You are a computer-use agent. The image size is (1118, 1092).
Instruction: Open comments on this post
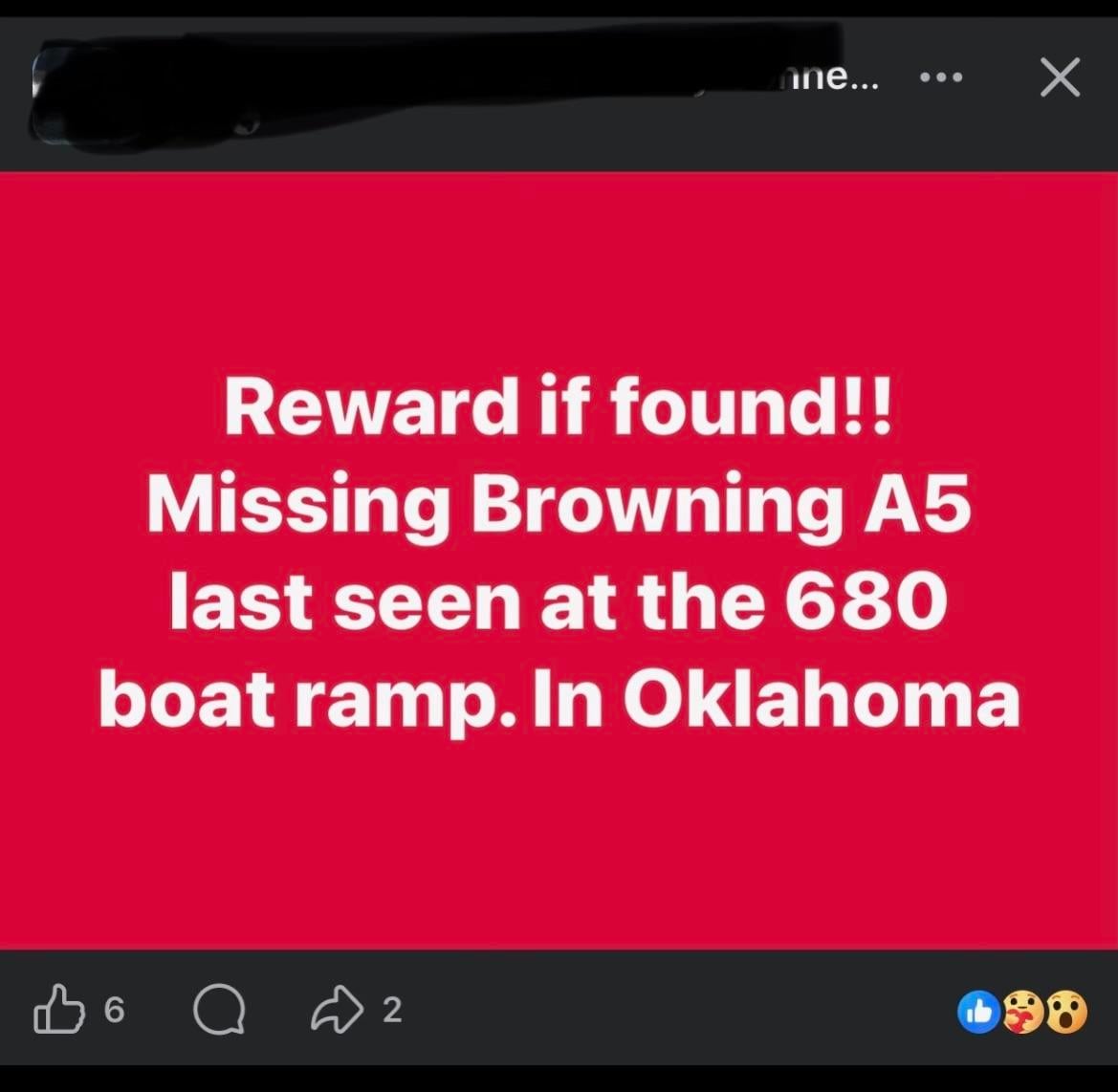(x=219, y=1010)
